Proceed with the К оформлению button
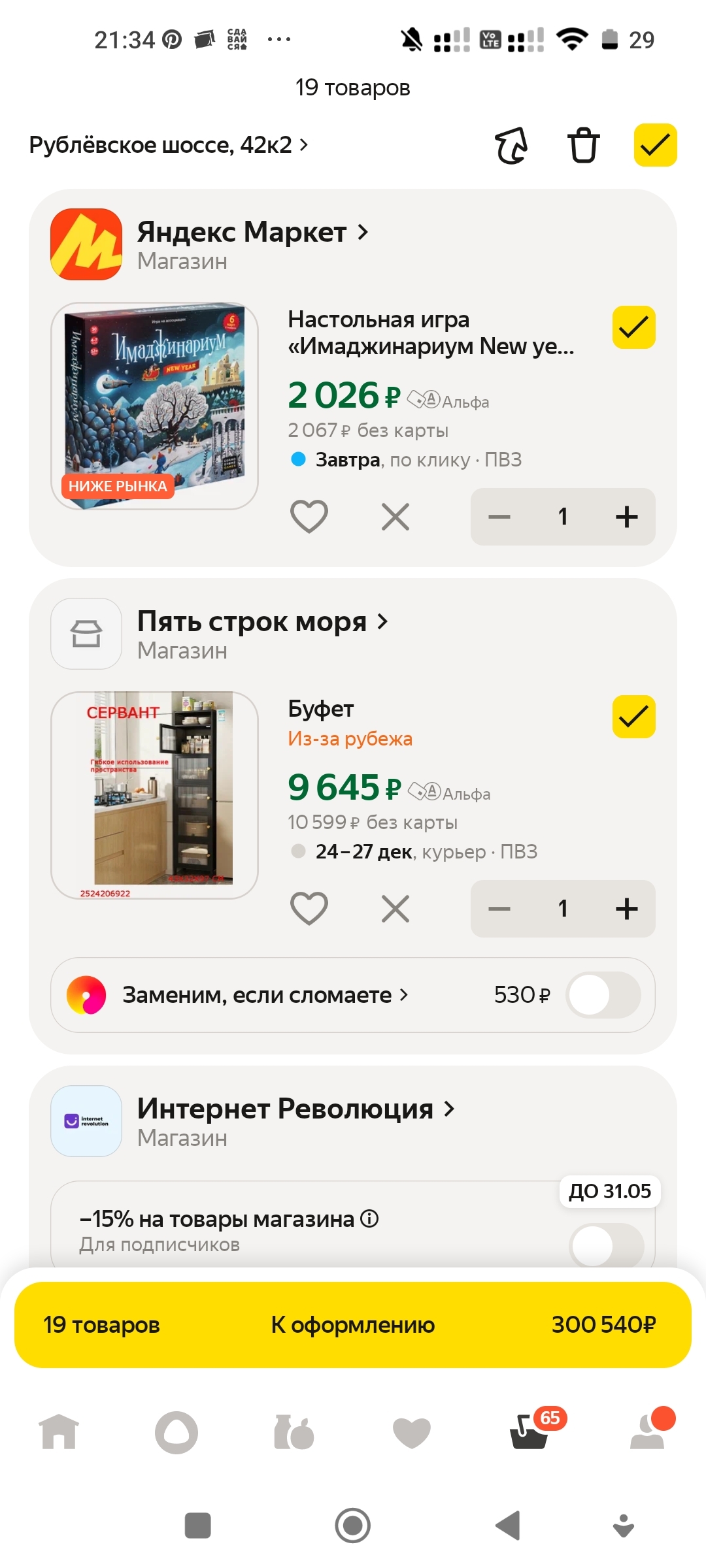The image size is (706, 1568). pos(353,1325)
